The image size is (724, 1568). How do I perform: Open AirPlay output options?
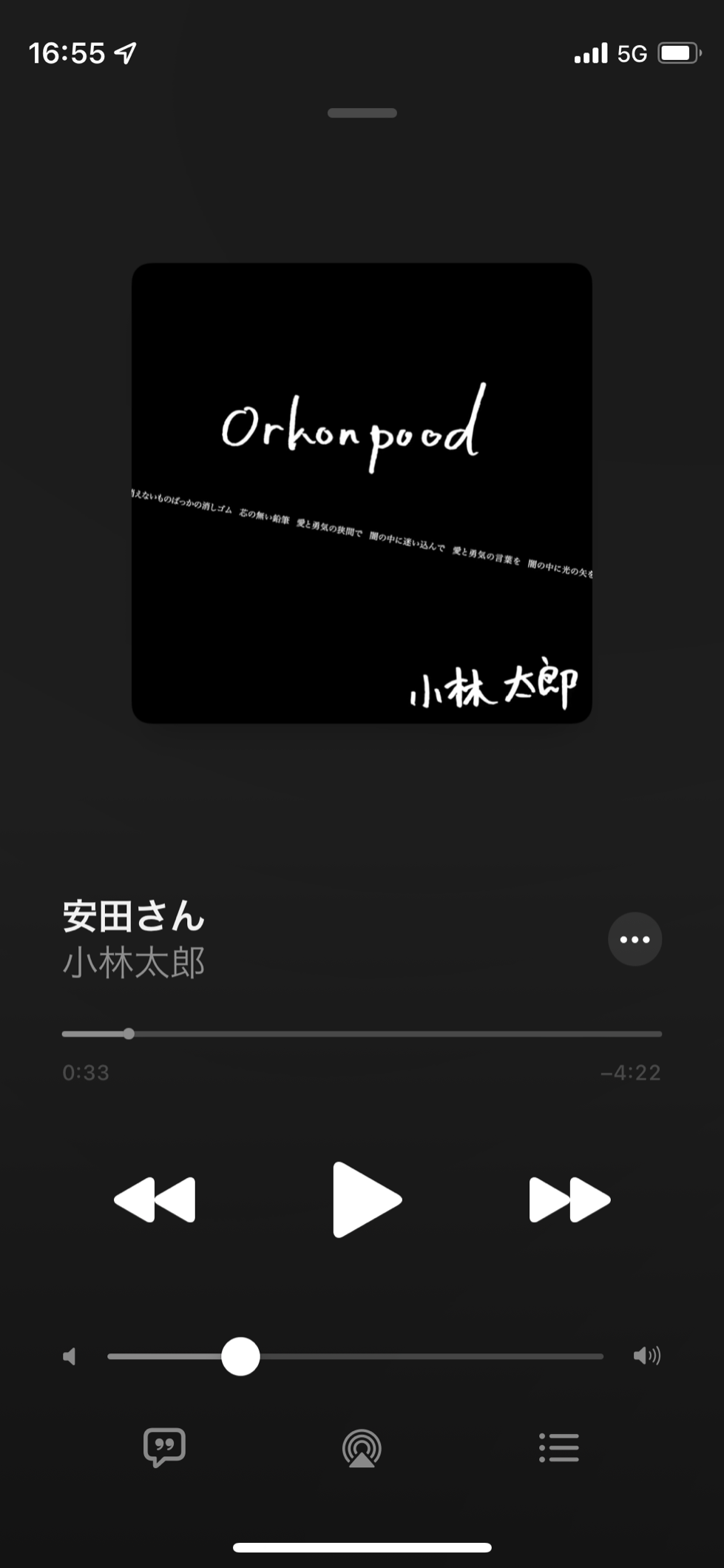(362, 1448)
